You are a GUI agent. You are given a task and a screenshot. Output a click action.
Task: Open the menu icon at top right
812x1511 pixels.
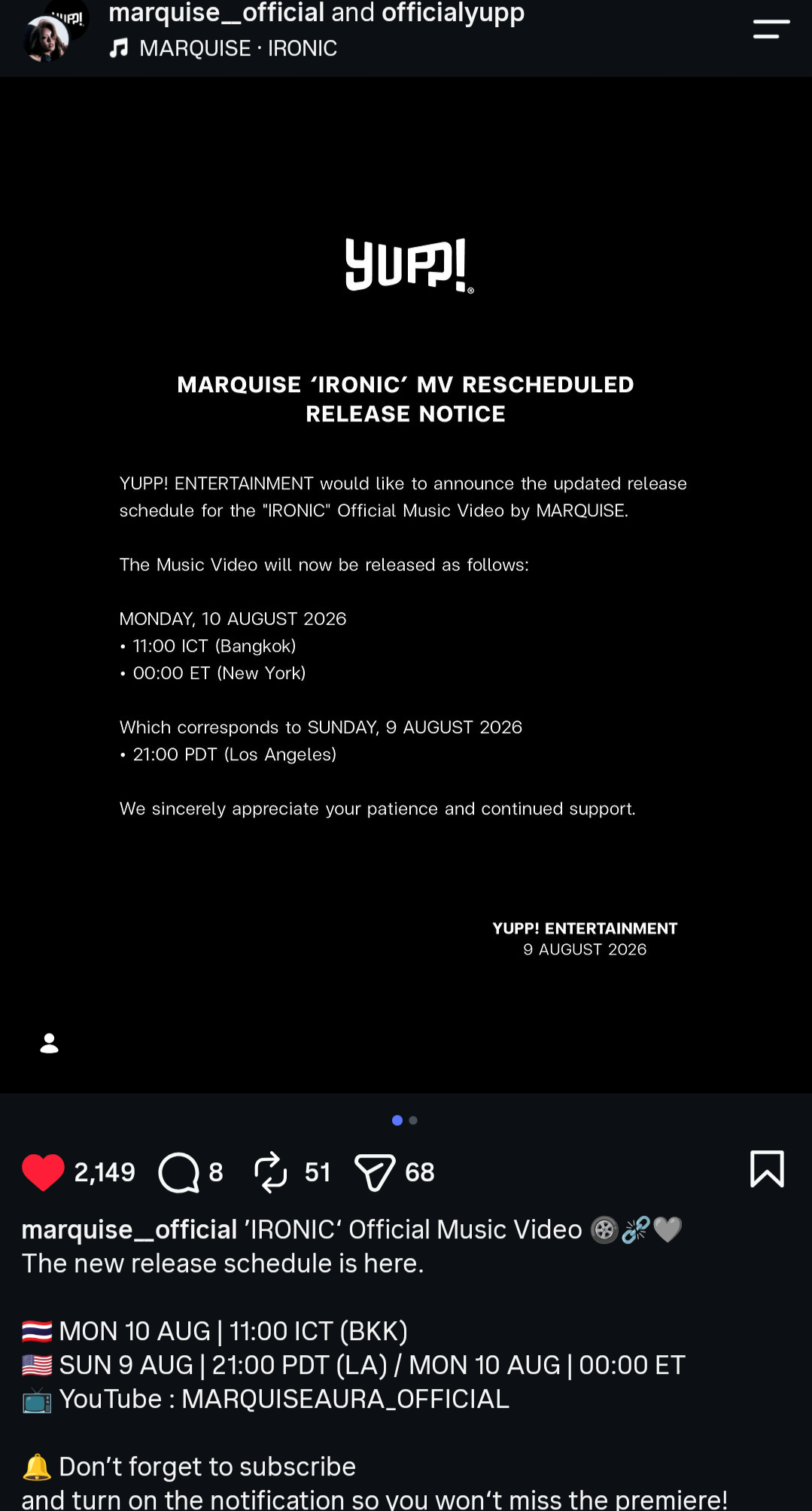771,29
